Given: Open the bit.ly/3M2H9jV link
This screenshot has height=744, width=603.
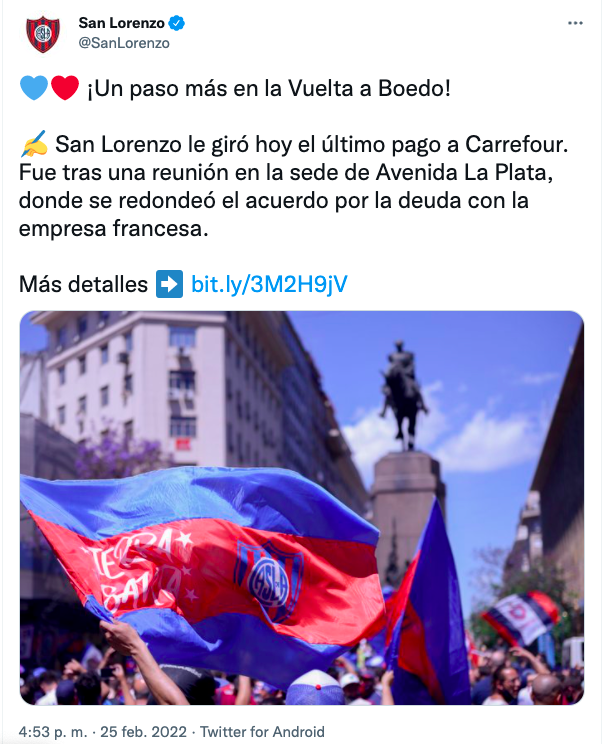Looking at the screenshot, I should [x=269, y=285].
